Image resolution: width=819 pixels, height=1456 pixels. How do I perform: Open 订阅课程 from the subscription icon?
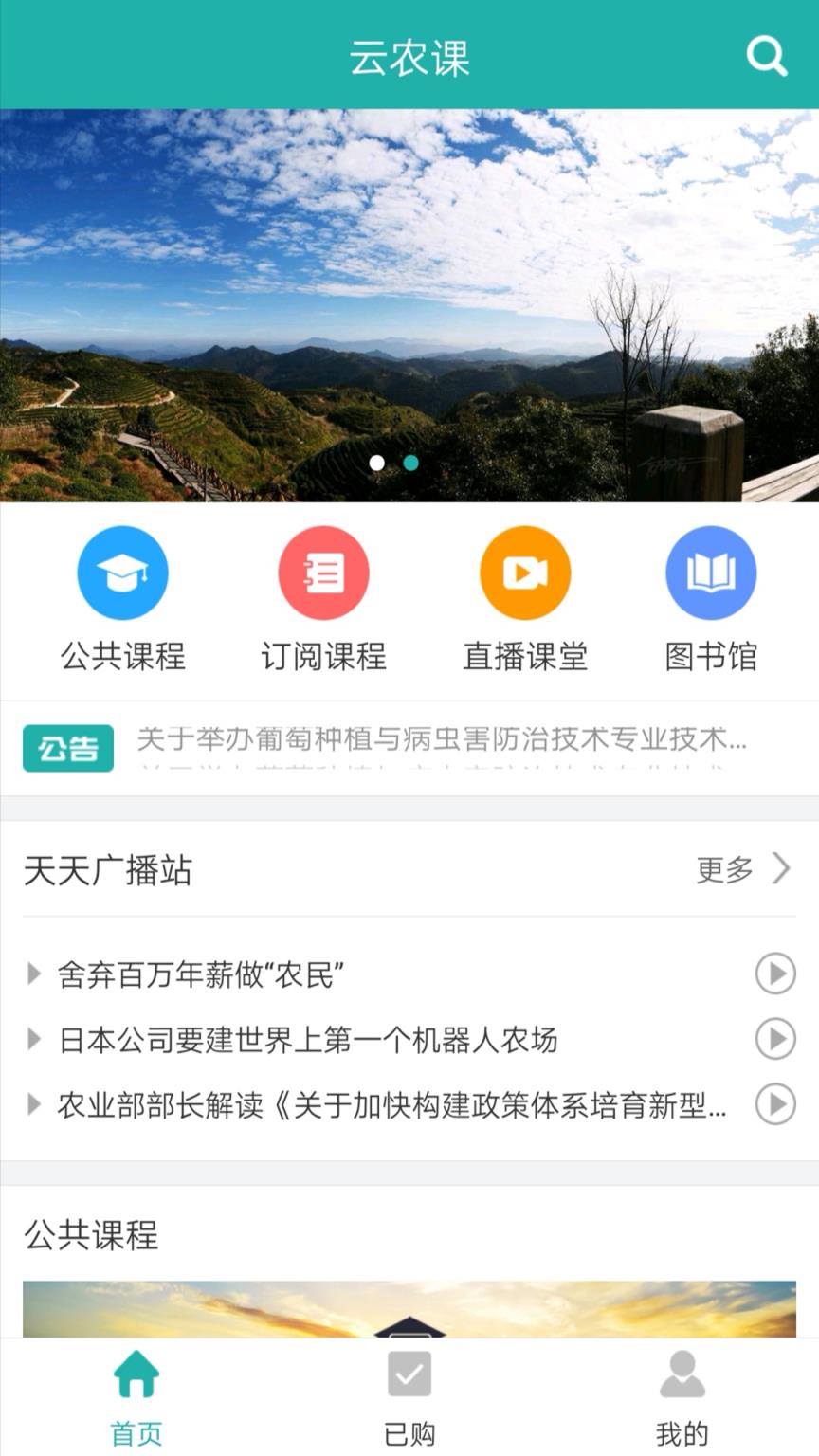(x=322, y=571)
